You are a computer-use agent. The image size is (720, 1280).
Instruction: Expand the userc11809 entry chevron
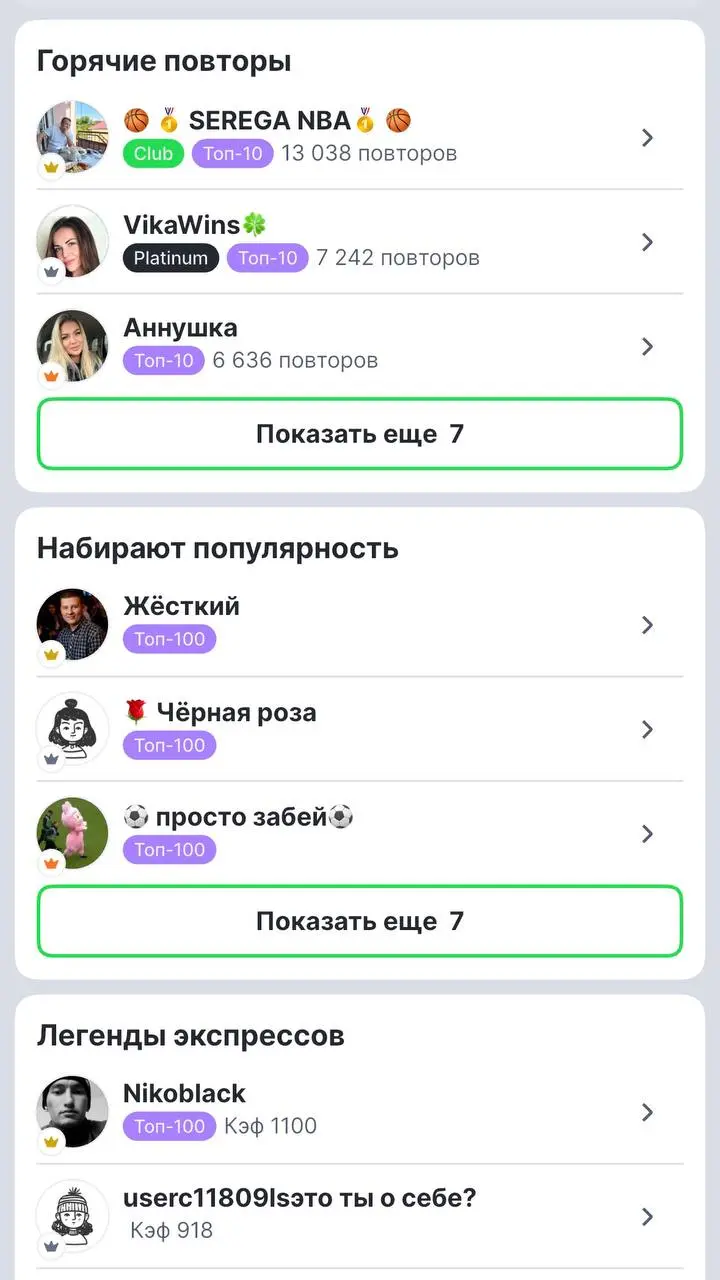click(647, 1217)
